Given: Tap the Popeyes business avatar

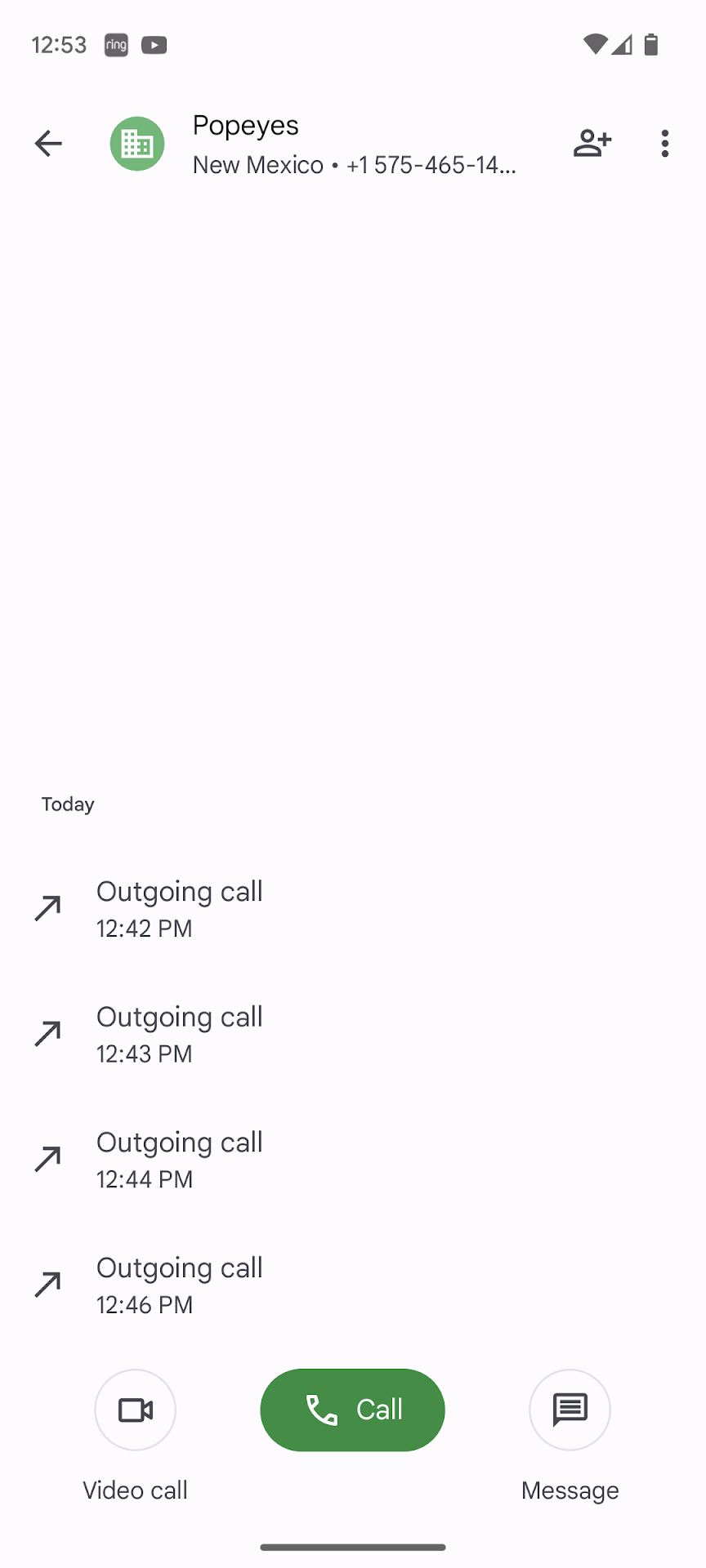Looking at the screenshot, I should (x=137, y=144).
